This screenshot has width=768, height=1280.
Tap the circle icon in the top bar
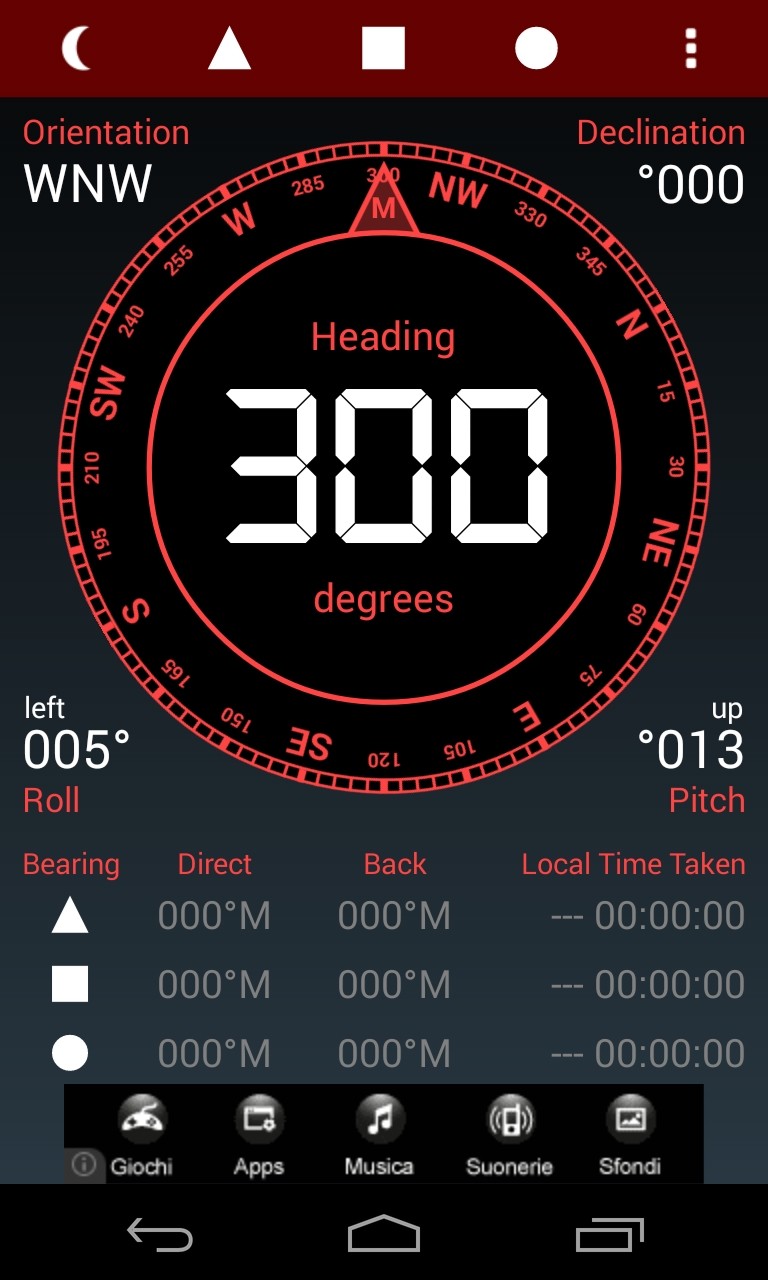536,48
